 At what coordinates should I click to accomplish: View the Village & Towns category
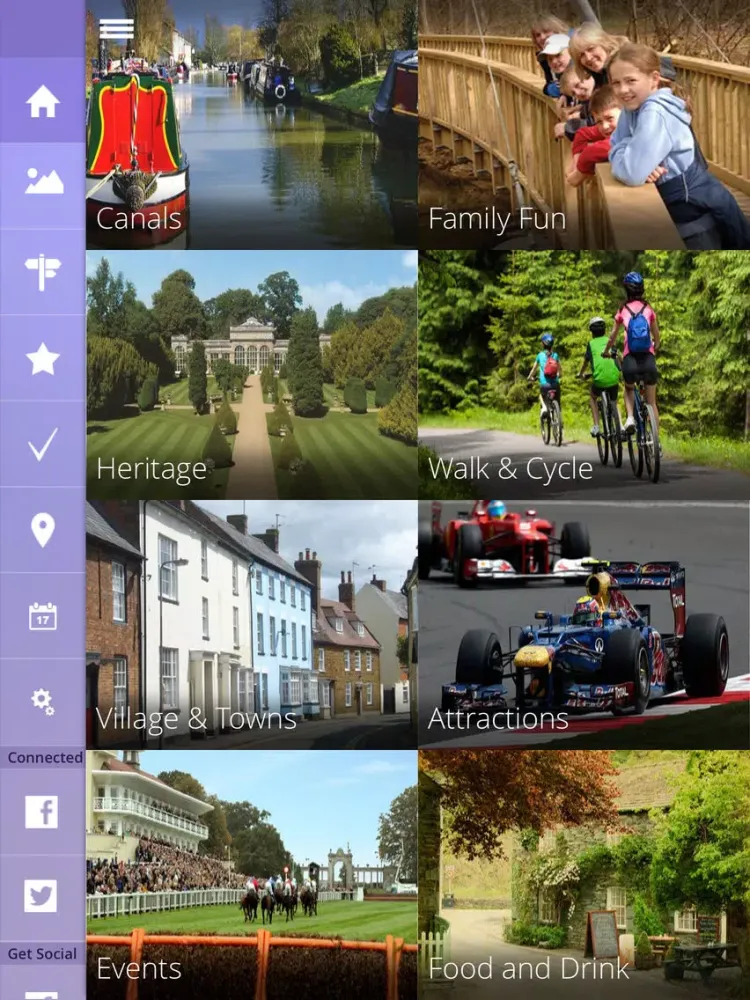(252, 625)
